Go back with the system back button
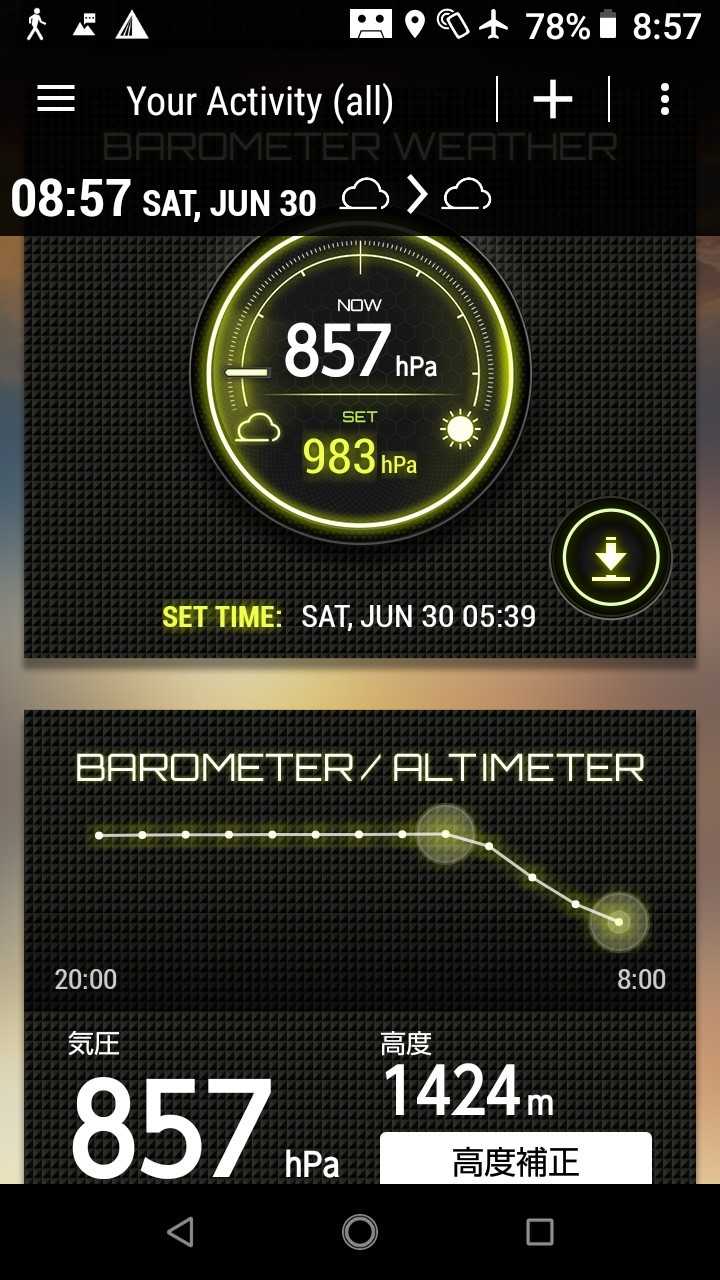 (180, 1232)
